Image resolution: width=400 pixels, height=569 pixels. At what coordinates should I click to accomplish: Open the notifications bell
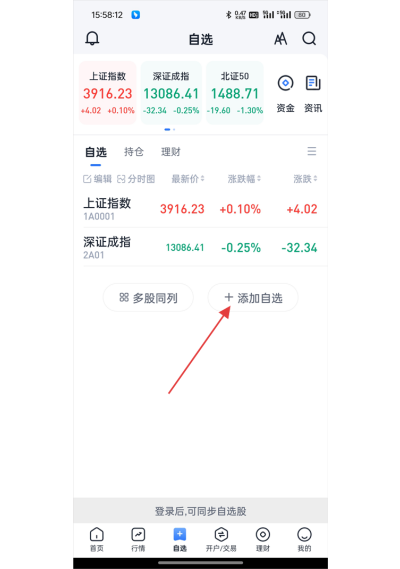[92, 38]
